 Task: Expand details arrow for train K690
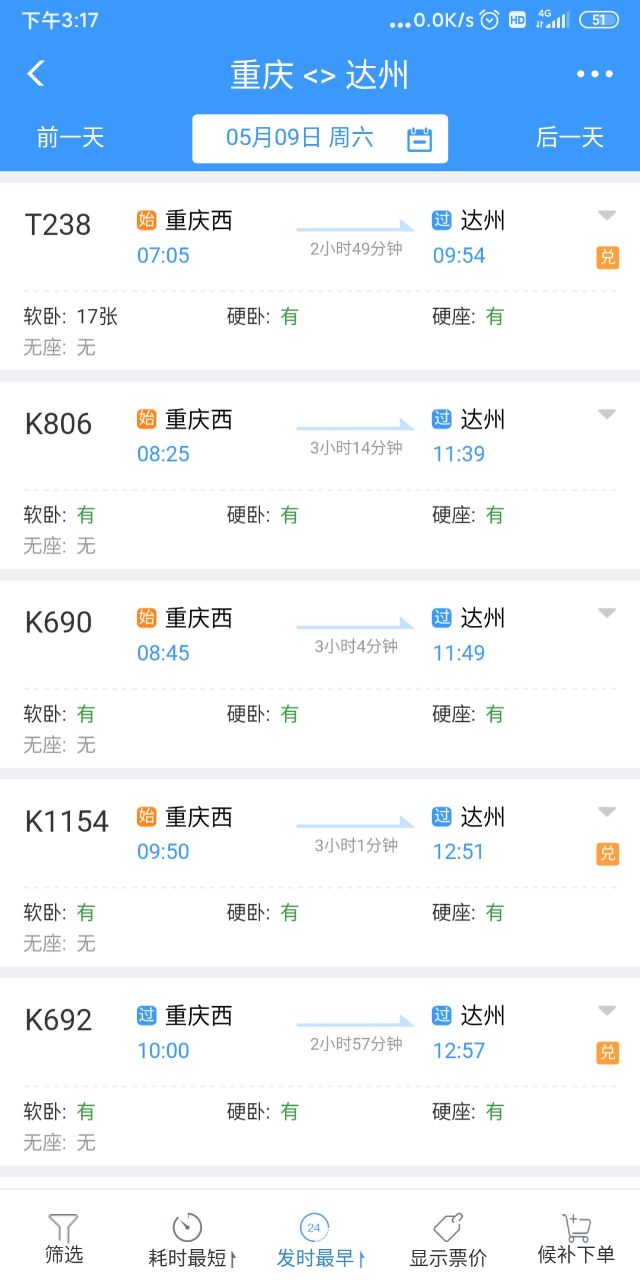(607, 613)
